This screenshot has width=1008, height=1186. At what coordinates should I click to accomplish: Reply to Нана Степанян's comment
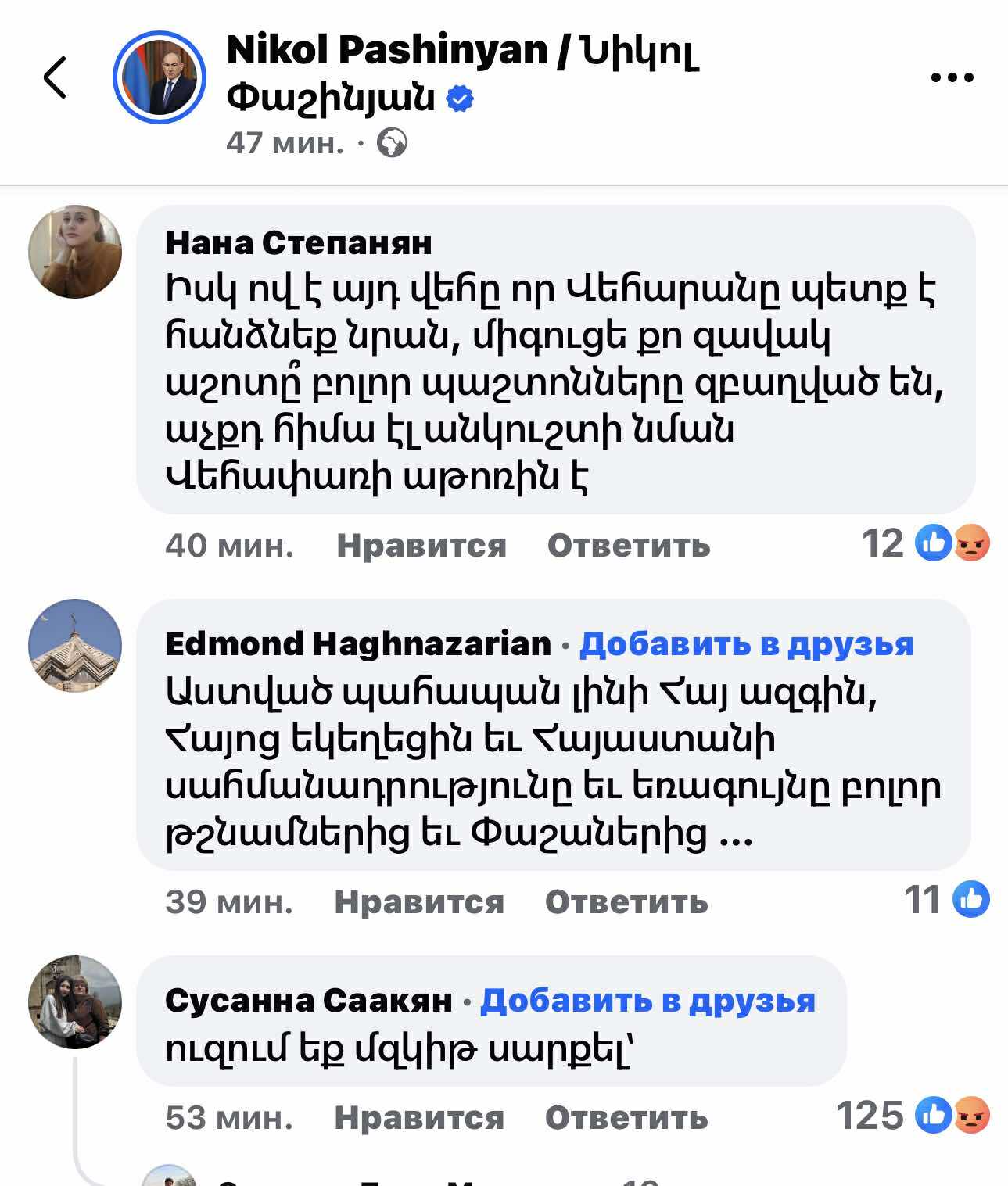point(628,545)
